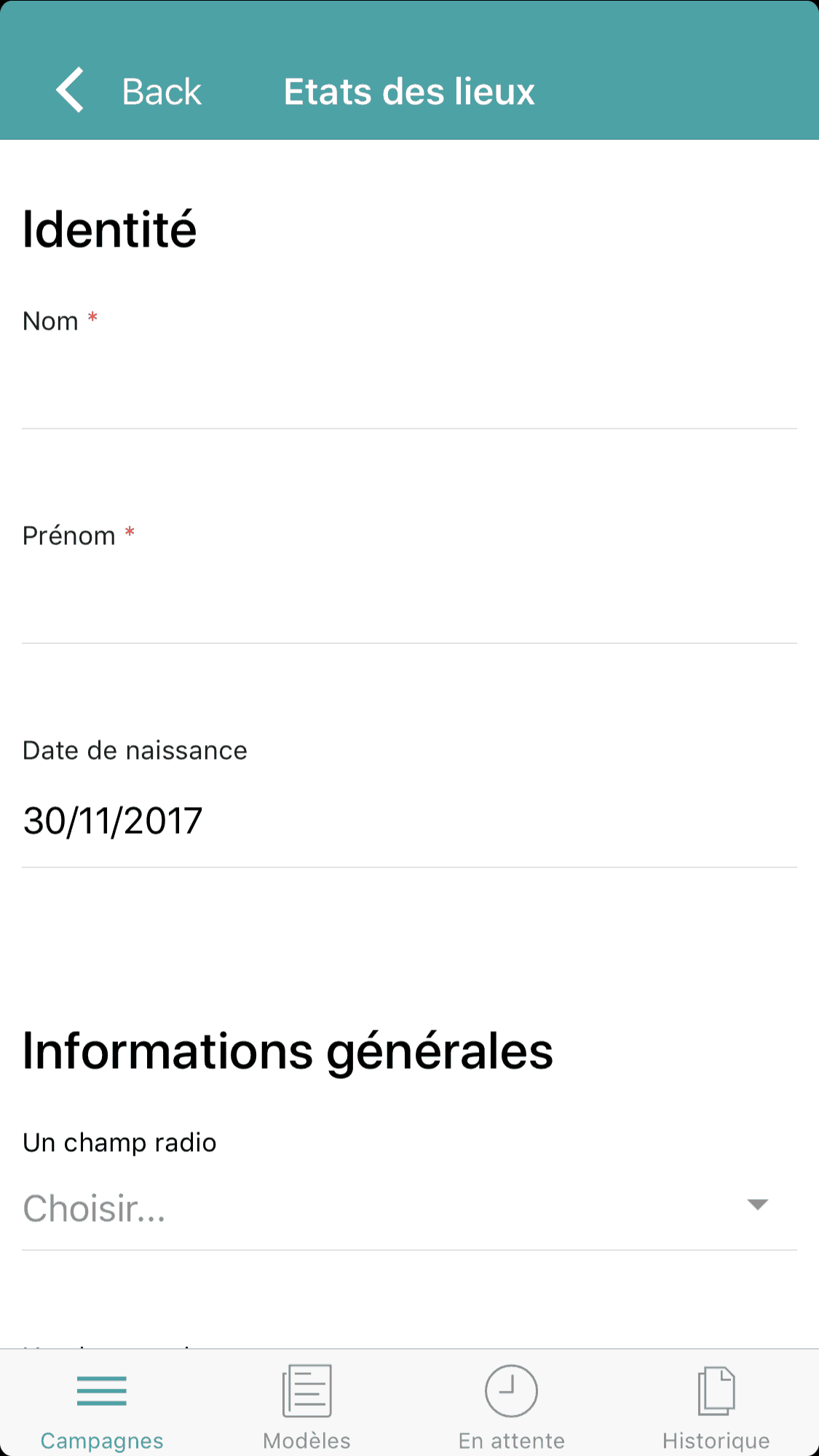
Task: Select the En attente tab
Action: (x=511, y=1406)
